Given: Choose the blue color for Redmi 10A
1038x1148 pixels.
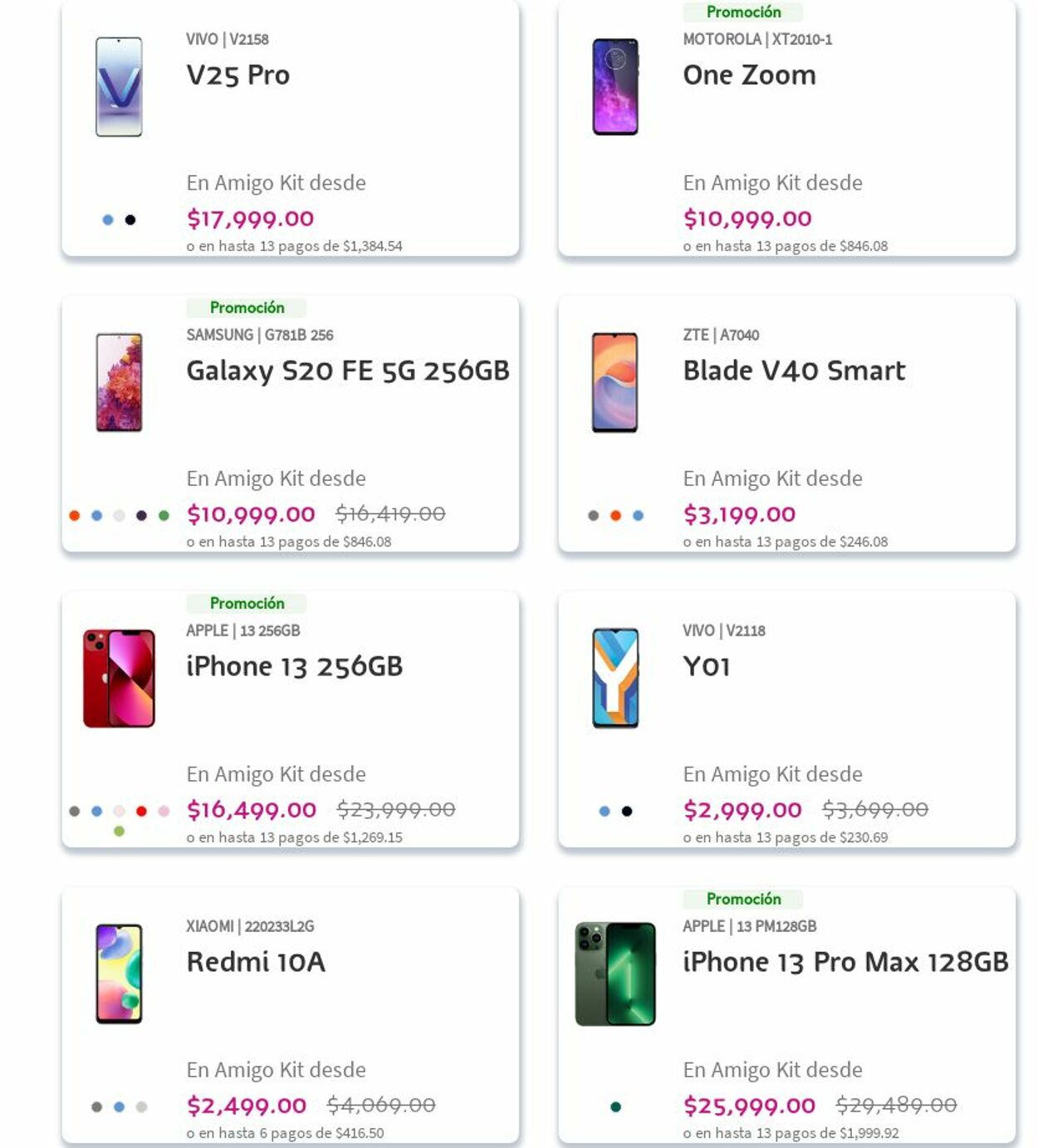Looking at the screenshot, I should pos(119,1107).
